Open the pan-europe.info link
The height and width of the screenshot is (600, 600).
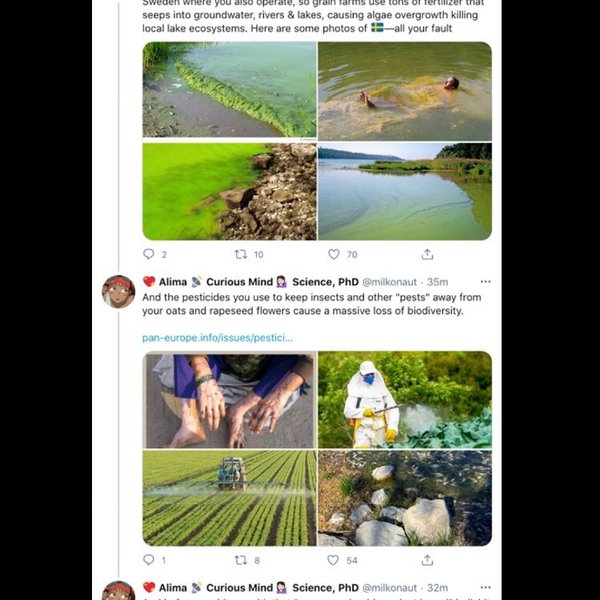click(217, 337)
